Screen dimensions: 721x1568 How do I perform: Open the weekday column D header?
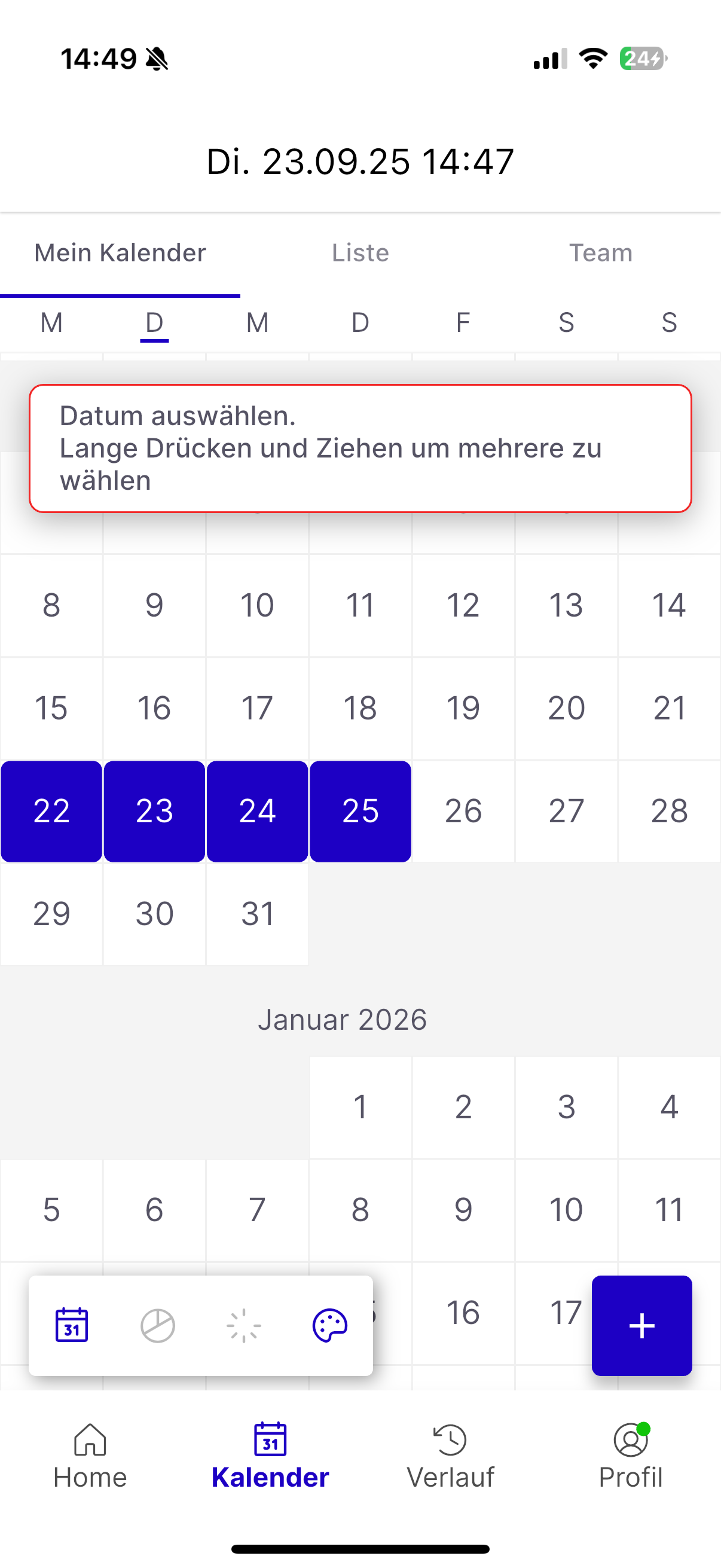coord(154,322)
